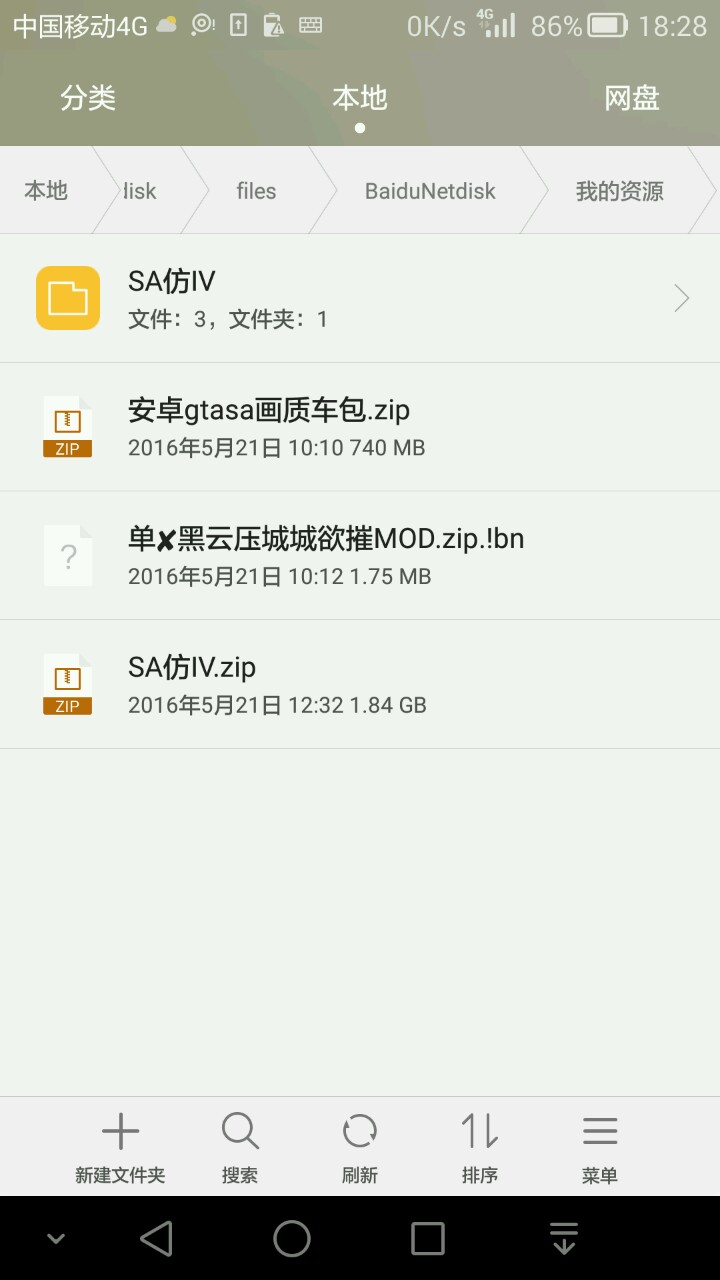720x1280 pixels.
Task: Tap the 搜索 search button
Action: coord(240,1147)
